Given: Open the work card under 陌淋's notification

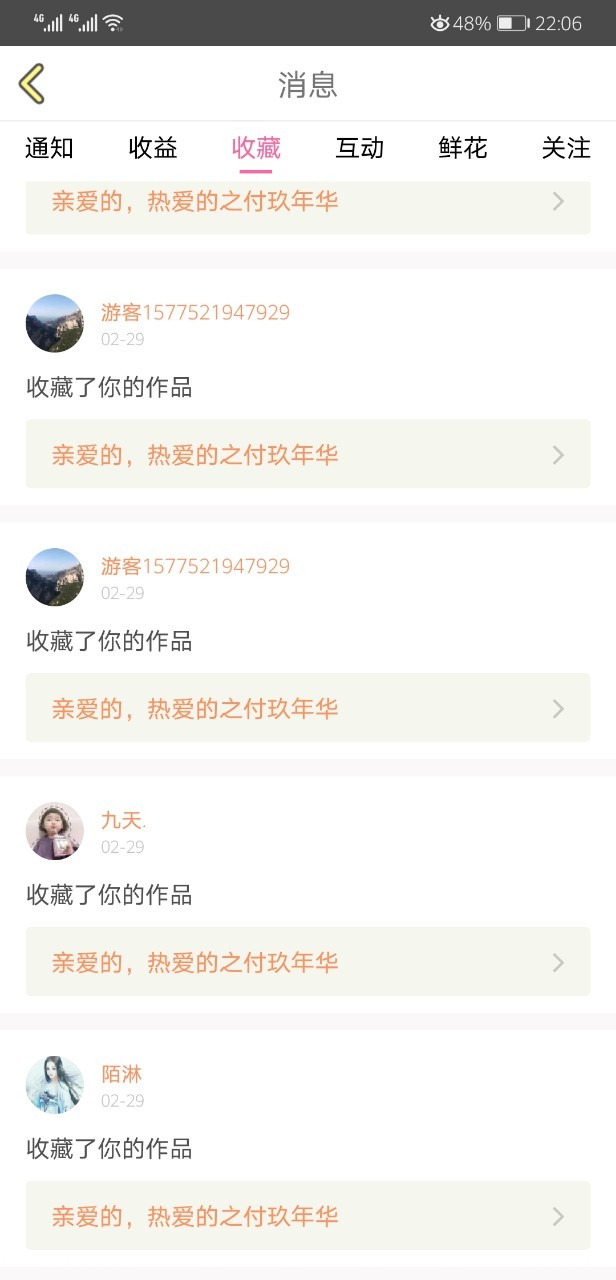Looking at the screenshot, I should [x=308, y=1216].
